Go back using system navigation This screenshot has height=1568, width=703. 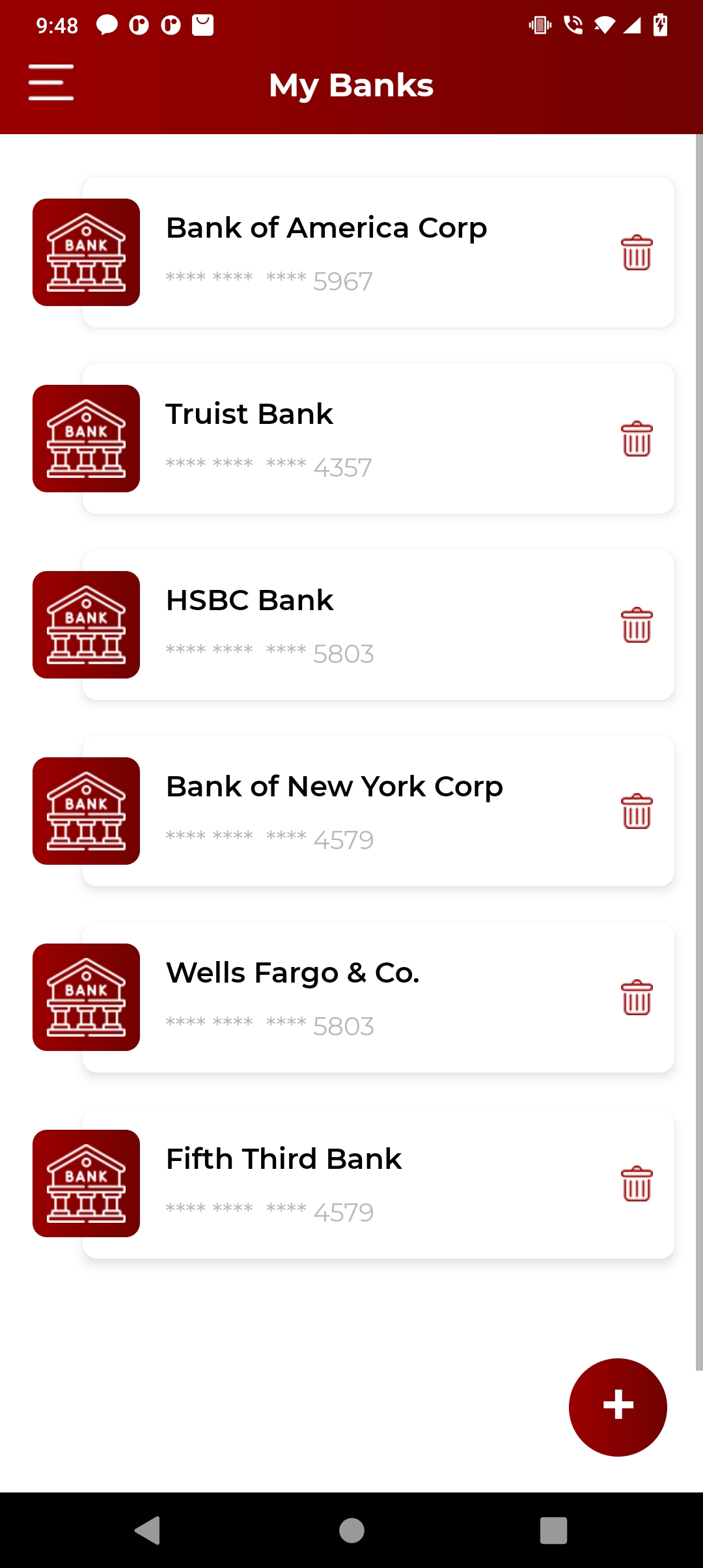(148, 1530)
